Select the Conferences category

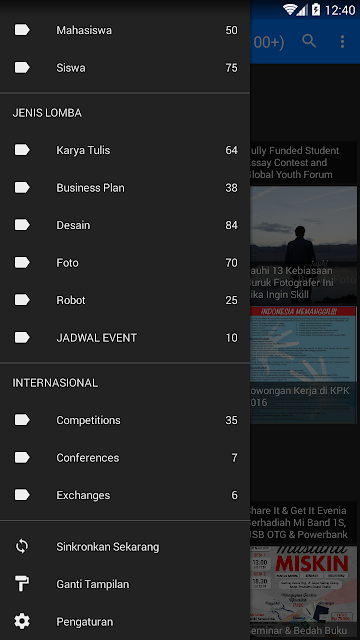point(125,458)
